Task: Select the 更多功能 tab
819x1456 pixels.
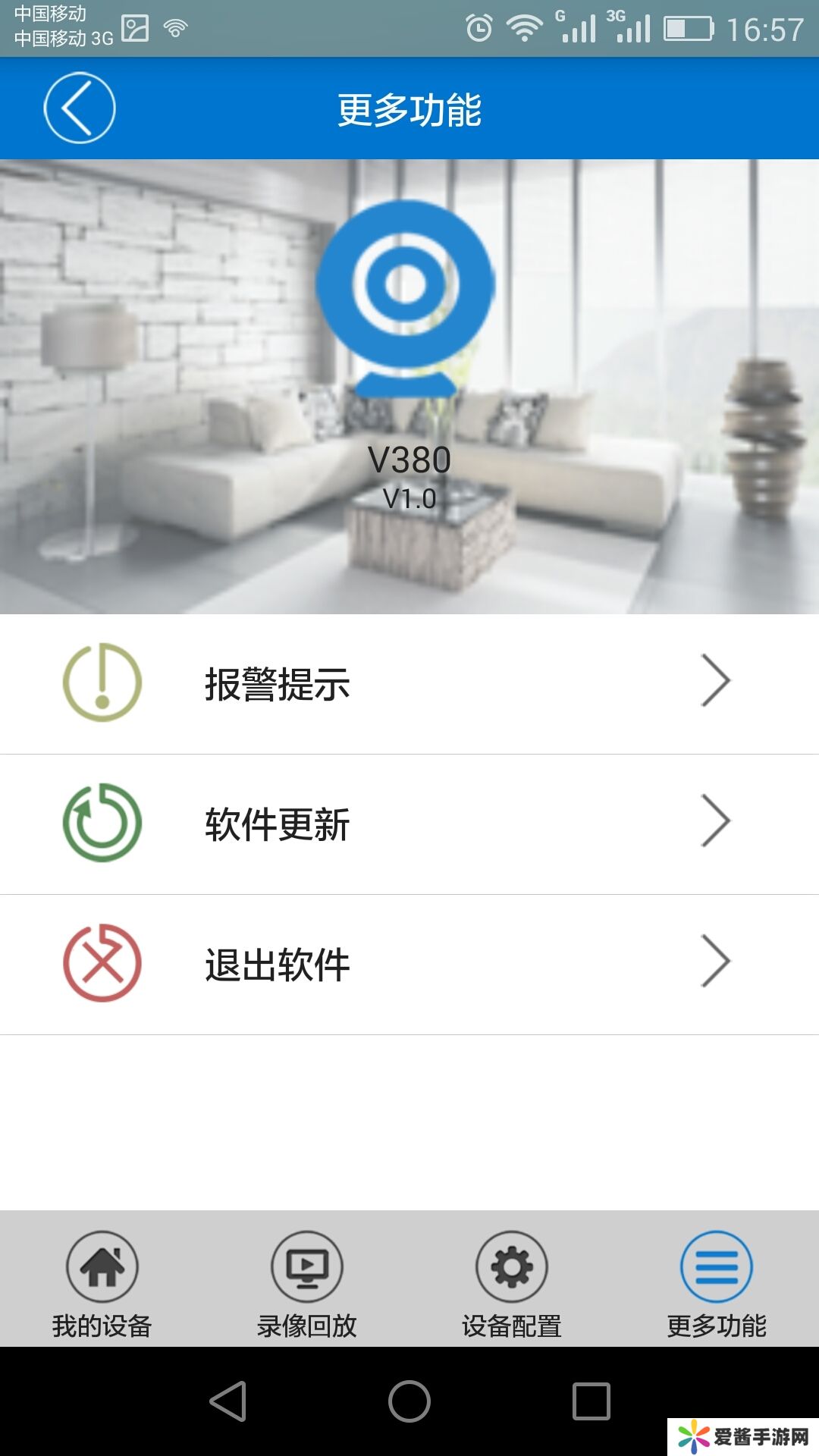Action: pyautogui.click(x=717, y=1283)
